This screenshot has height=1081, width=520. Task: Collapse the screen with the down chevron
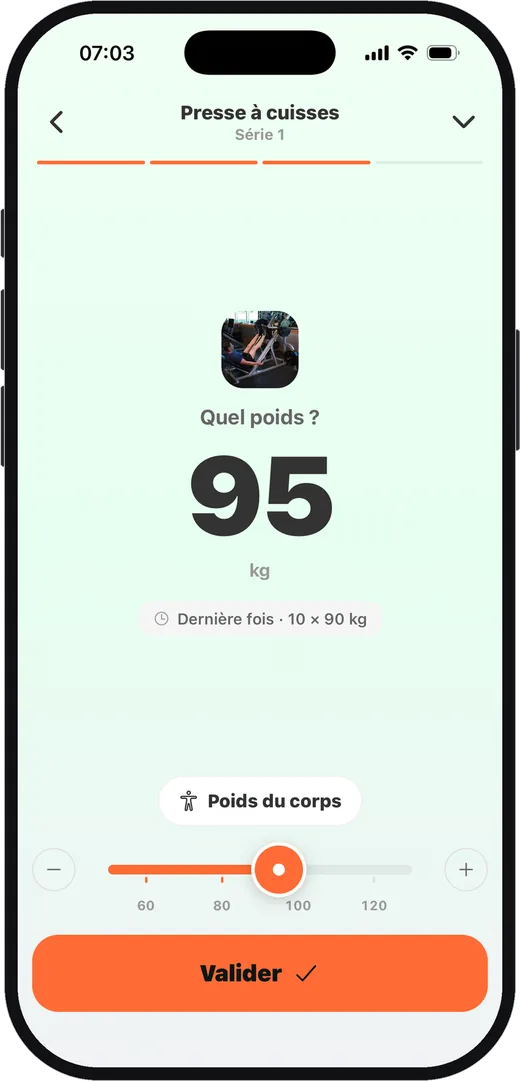463,122
